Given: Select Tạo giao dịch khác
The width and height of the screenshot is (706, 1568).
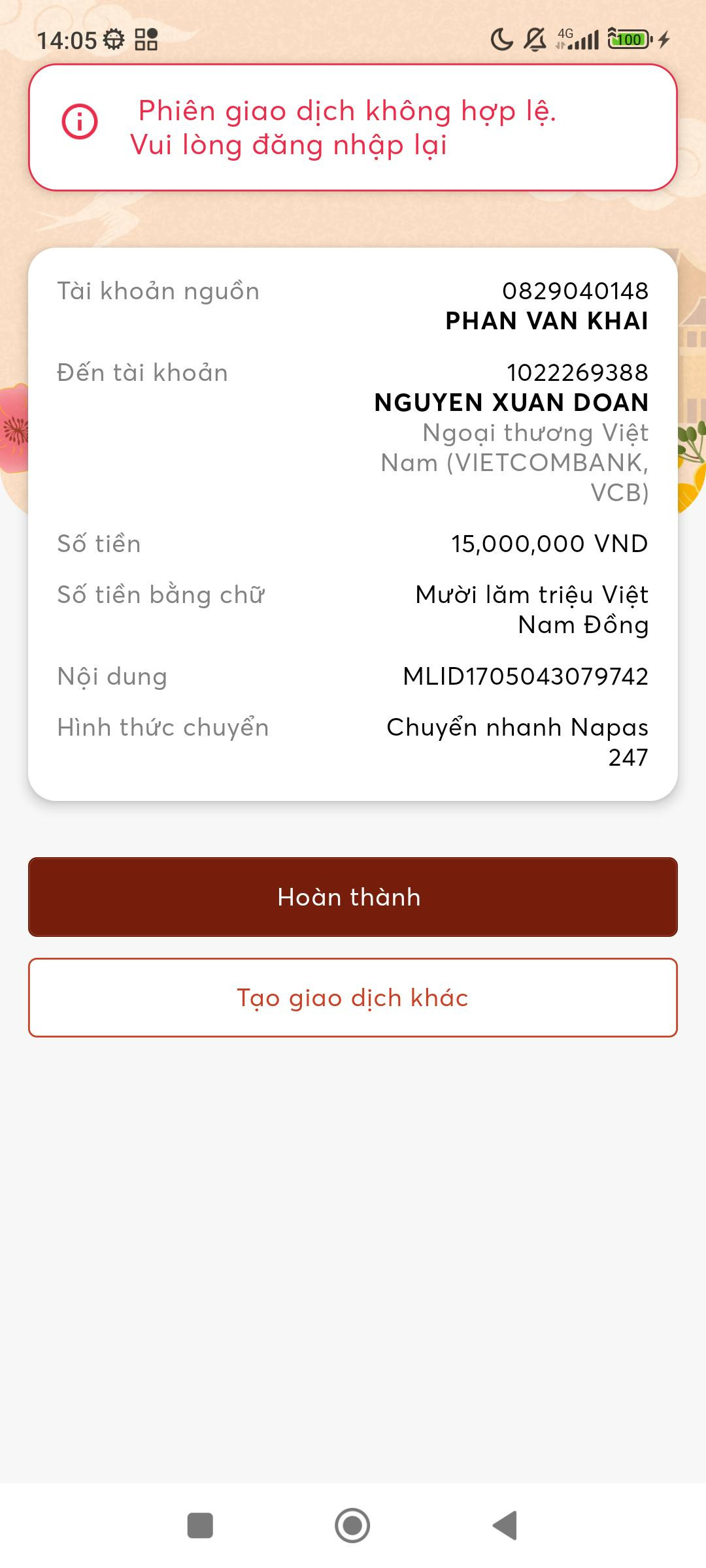Looking at the screenshot, I should 352,998.
